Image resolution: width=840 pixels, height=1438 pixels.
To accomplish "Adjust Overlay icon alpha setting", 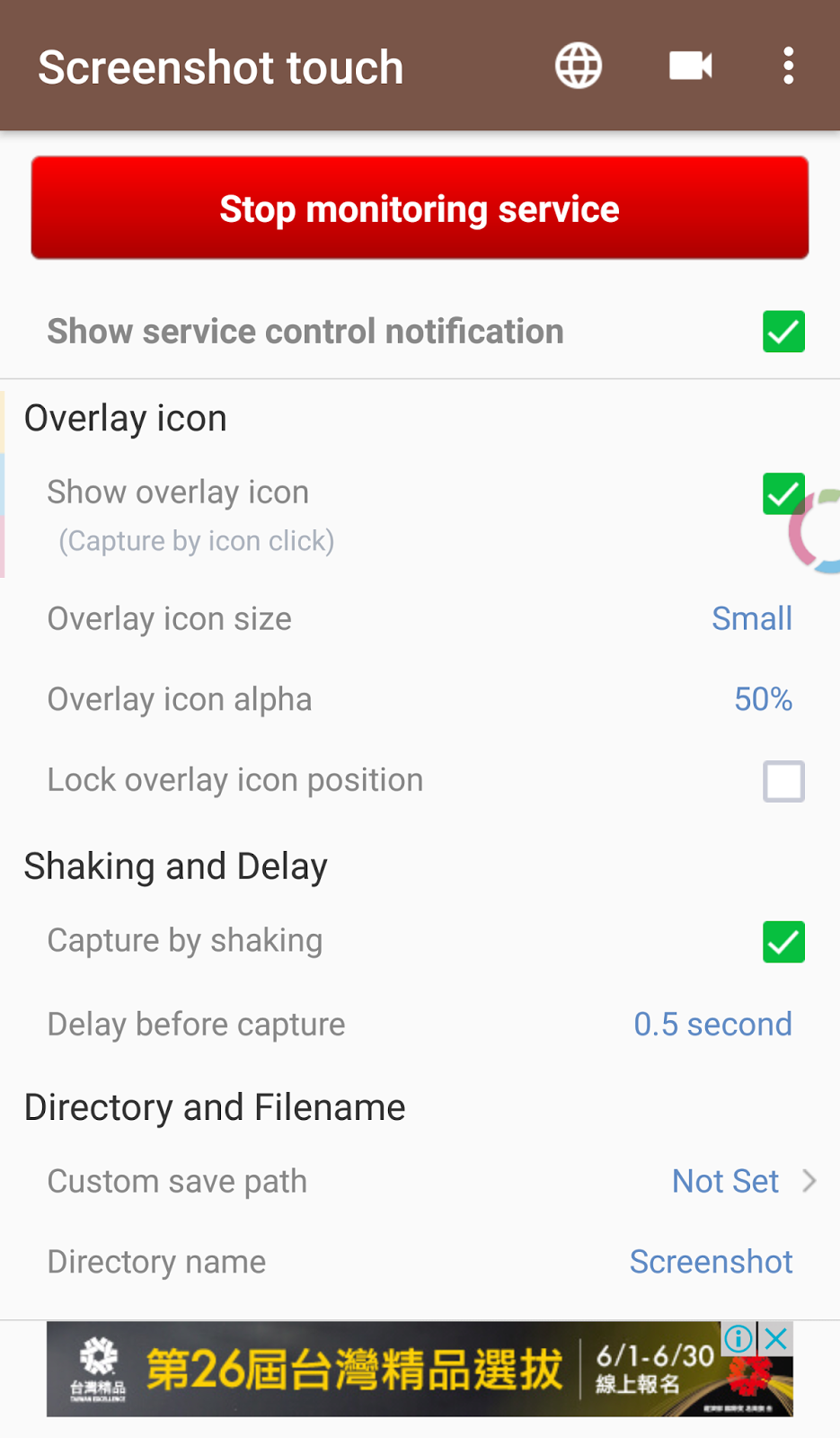I will coord(762,699).
